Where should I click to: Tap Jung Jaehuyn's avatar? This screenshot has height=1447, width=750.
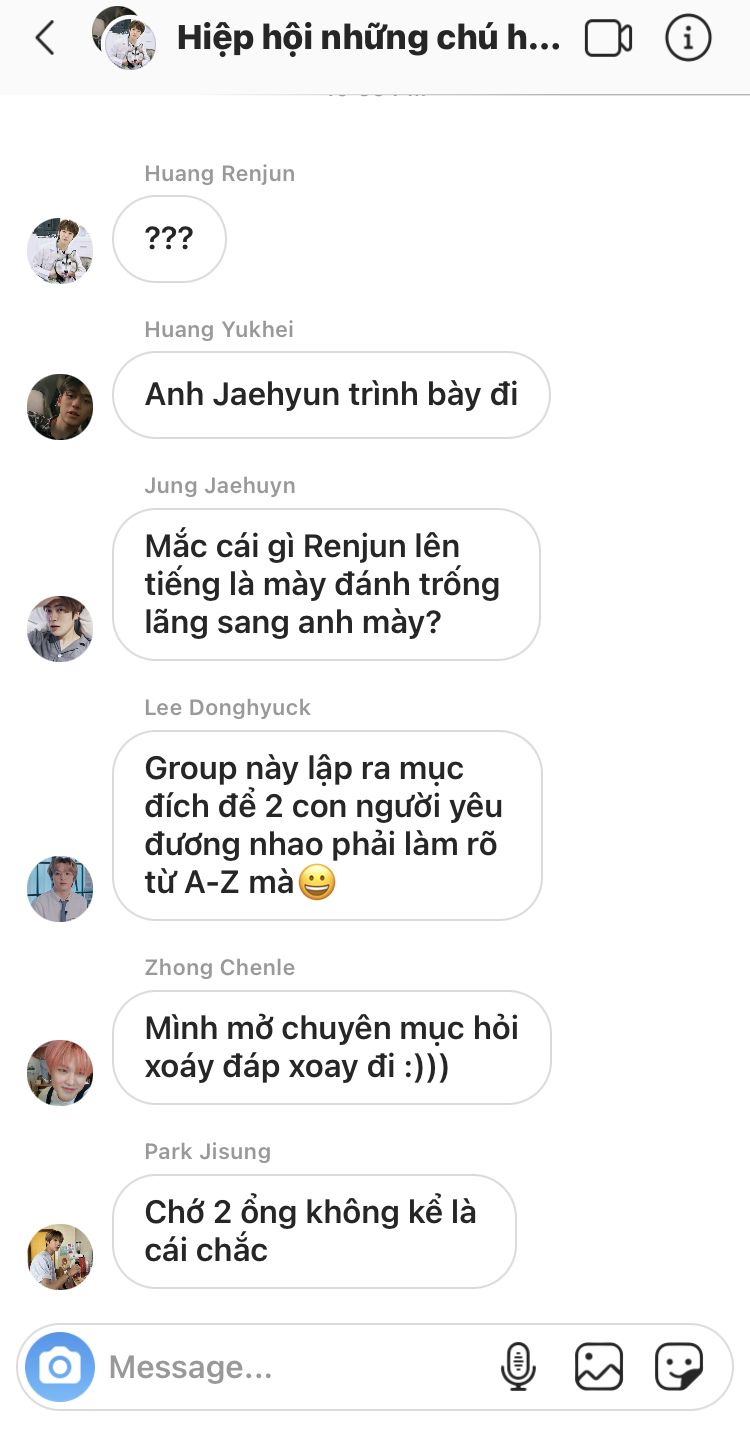click(x=60, y=629)
